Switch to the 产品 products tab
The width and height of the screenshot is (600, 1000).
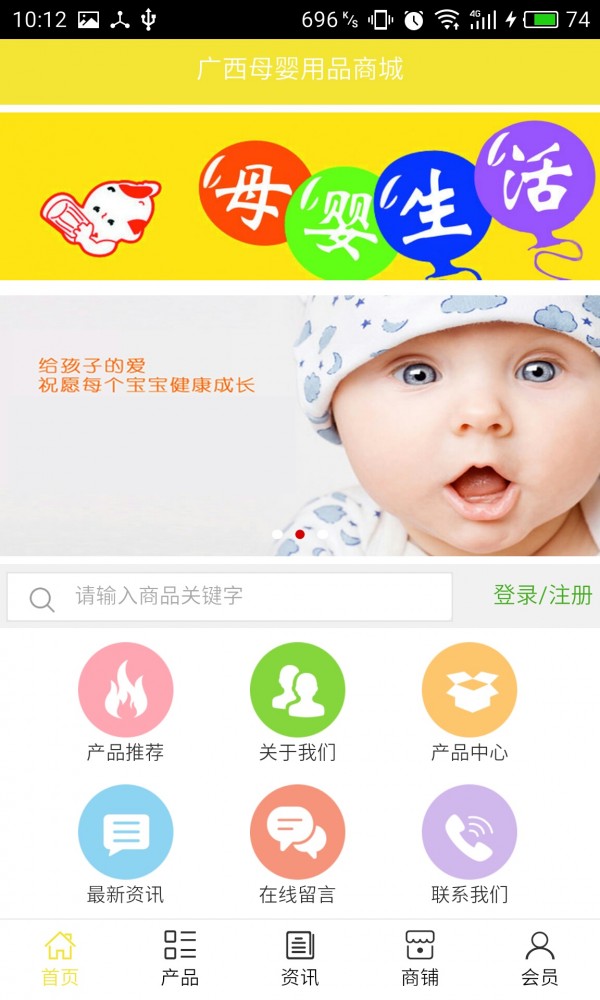(x=180, y=958)
